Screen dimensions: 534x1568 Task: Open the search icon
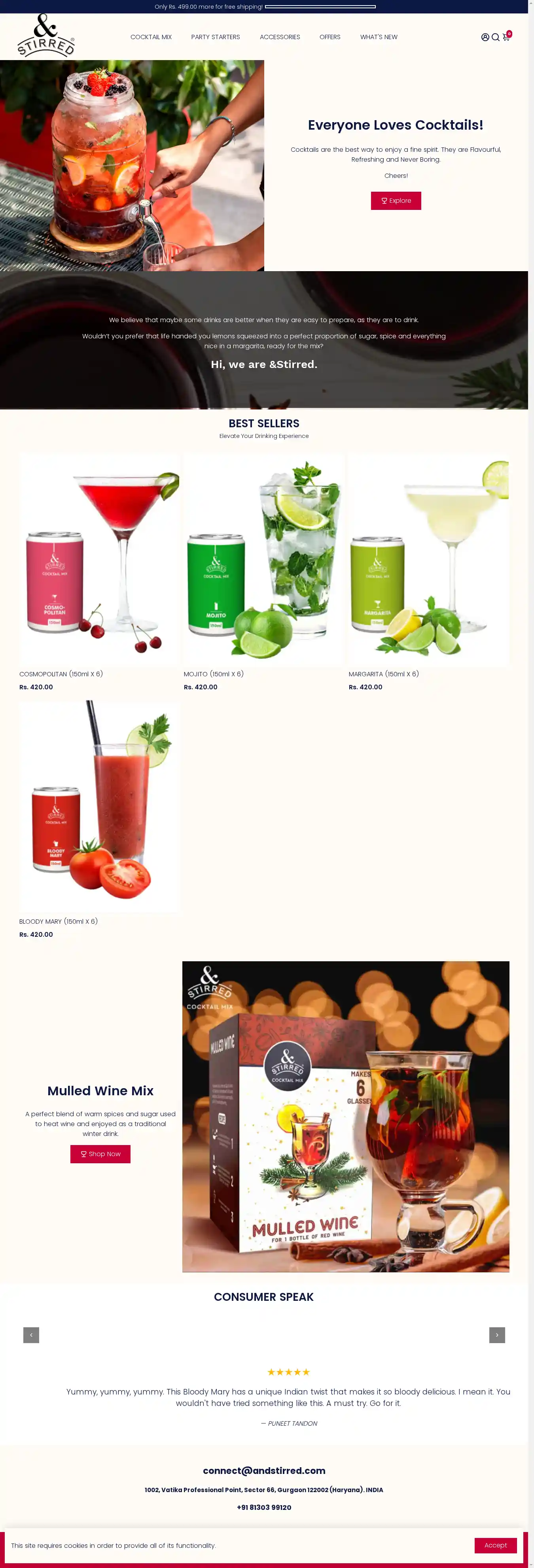[x=495, y=37]
